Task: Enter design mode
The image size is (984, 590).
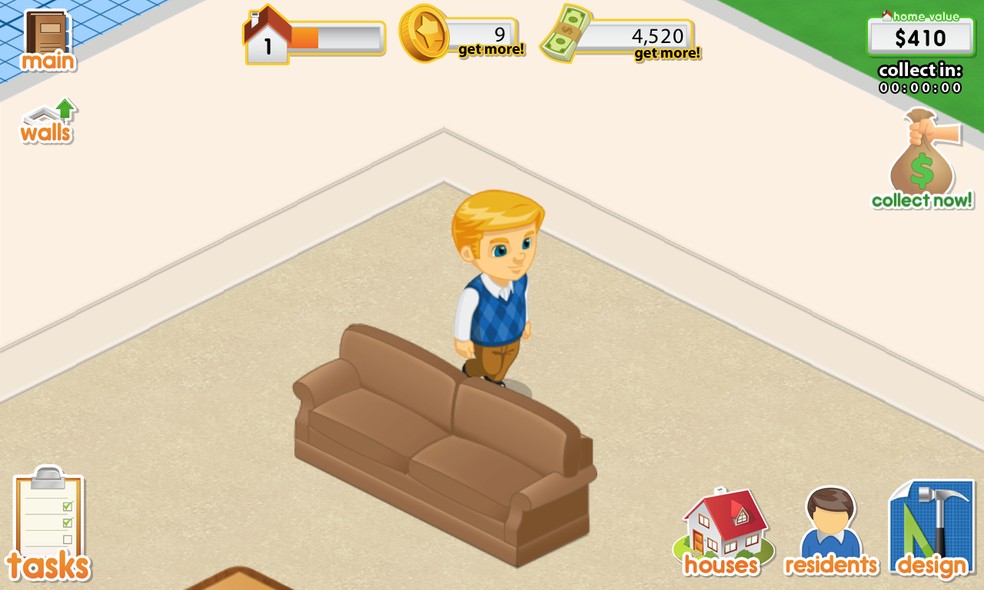Action: coord(931,530)
